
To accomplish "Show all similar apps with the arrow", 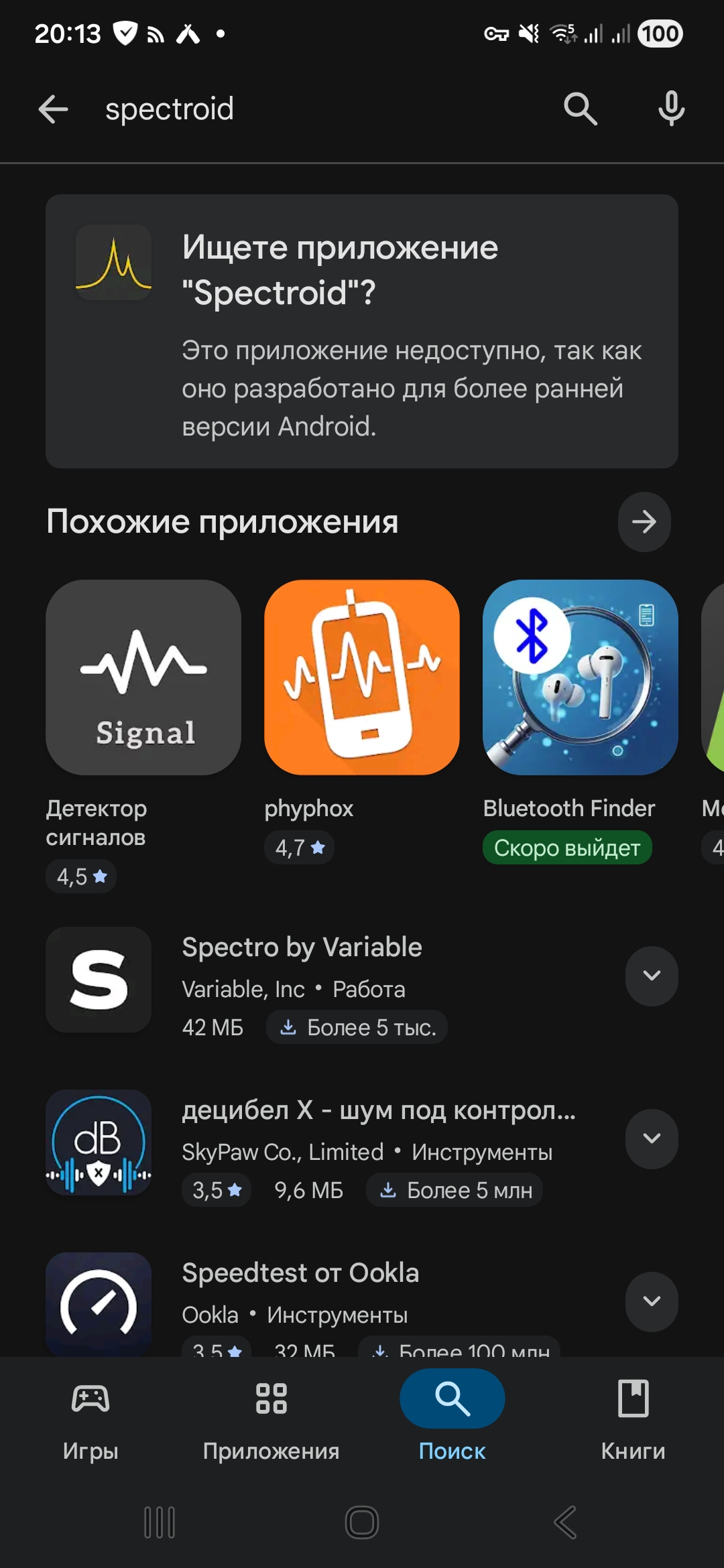I will [x=644, y=522].
